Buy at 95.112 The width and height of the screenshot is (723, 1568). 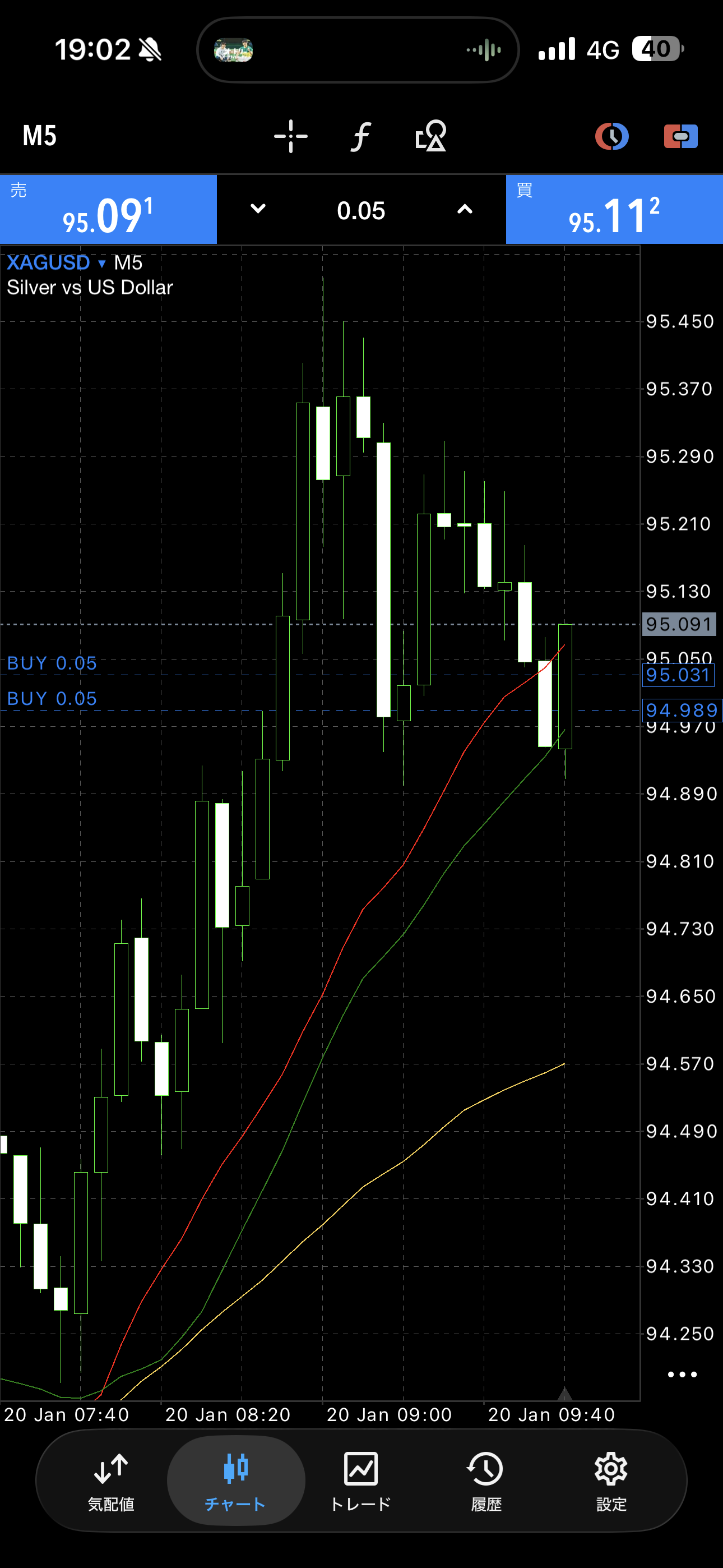click(x=614, y=210)
